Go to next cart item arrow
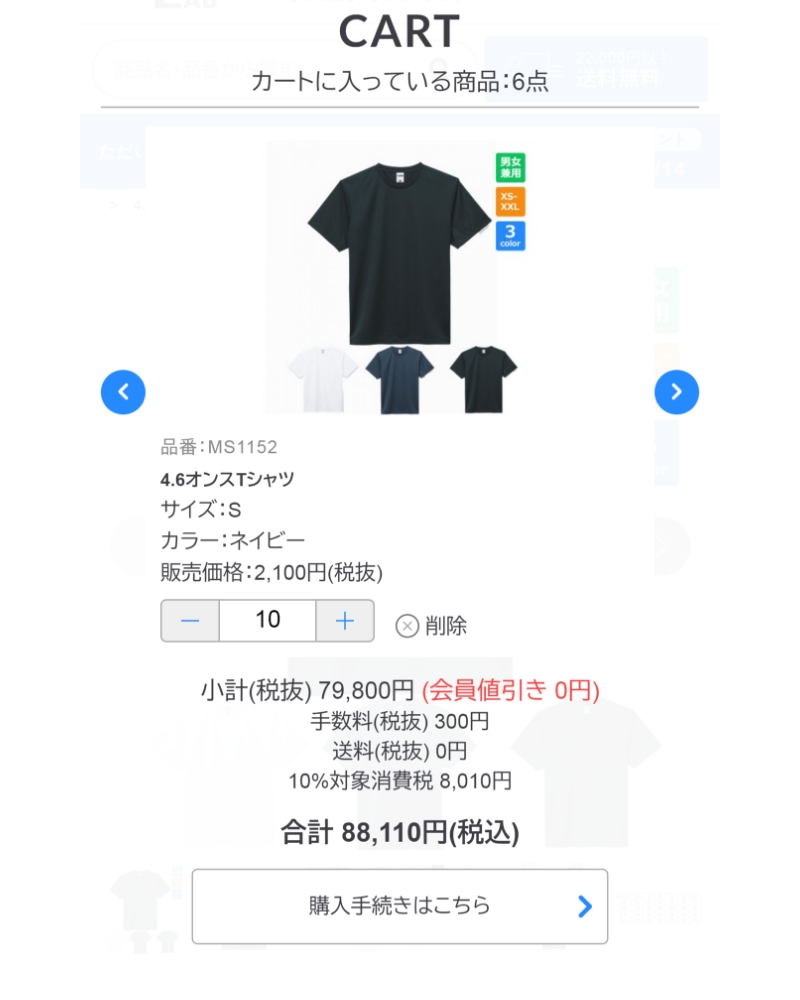800x1000 pixels. coord(676,392)
